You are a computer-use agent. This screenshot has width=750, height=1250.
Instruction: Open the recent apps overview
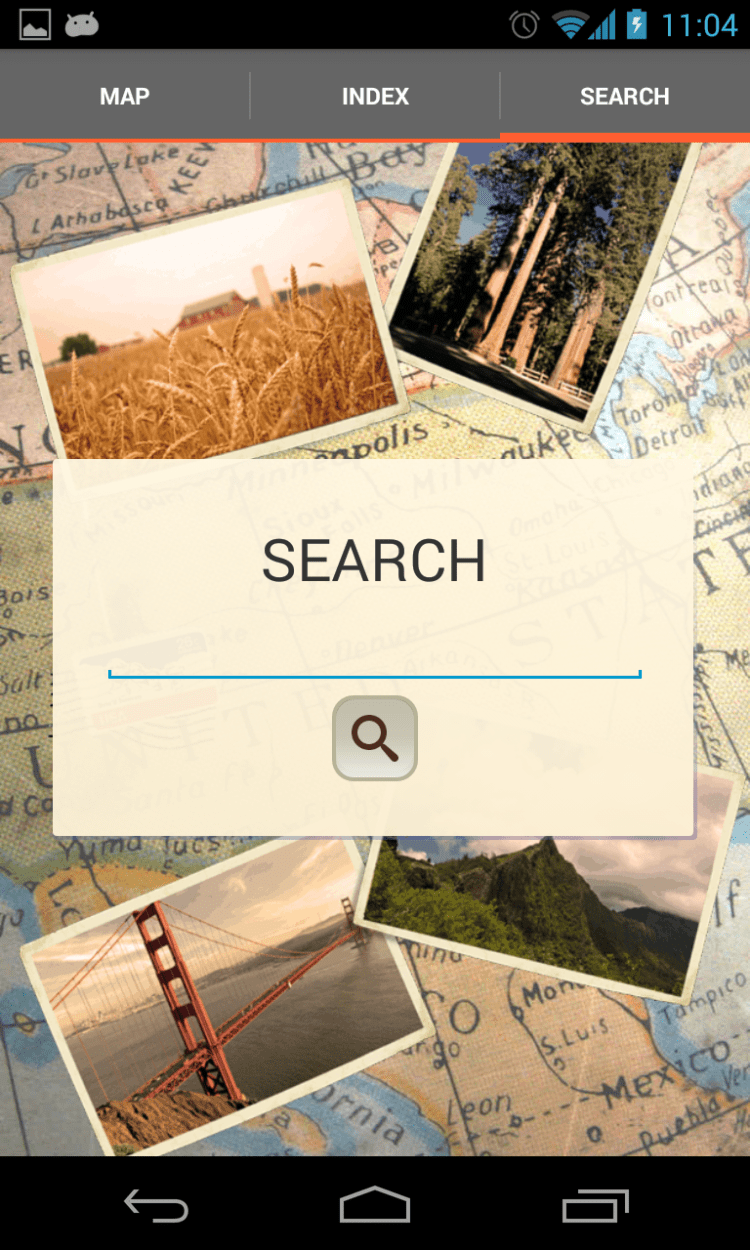595,1205
